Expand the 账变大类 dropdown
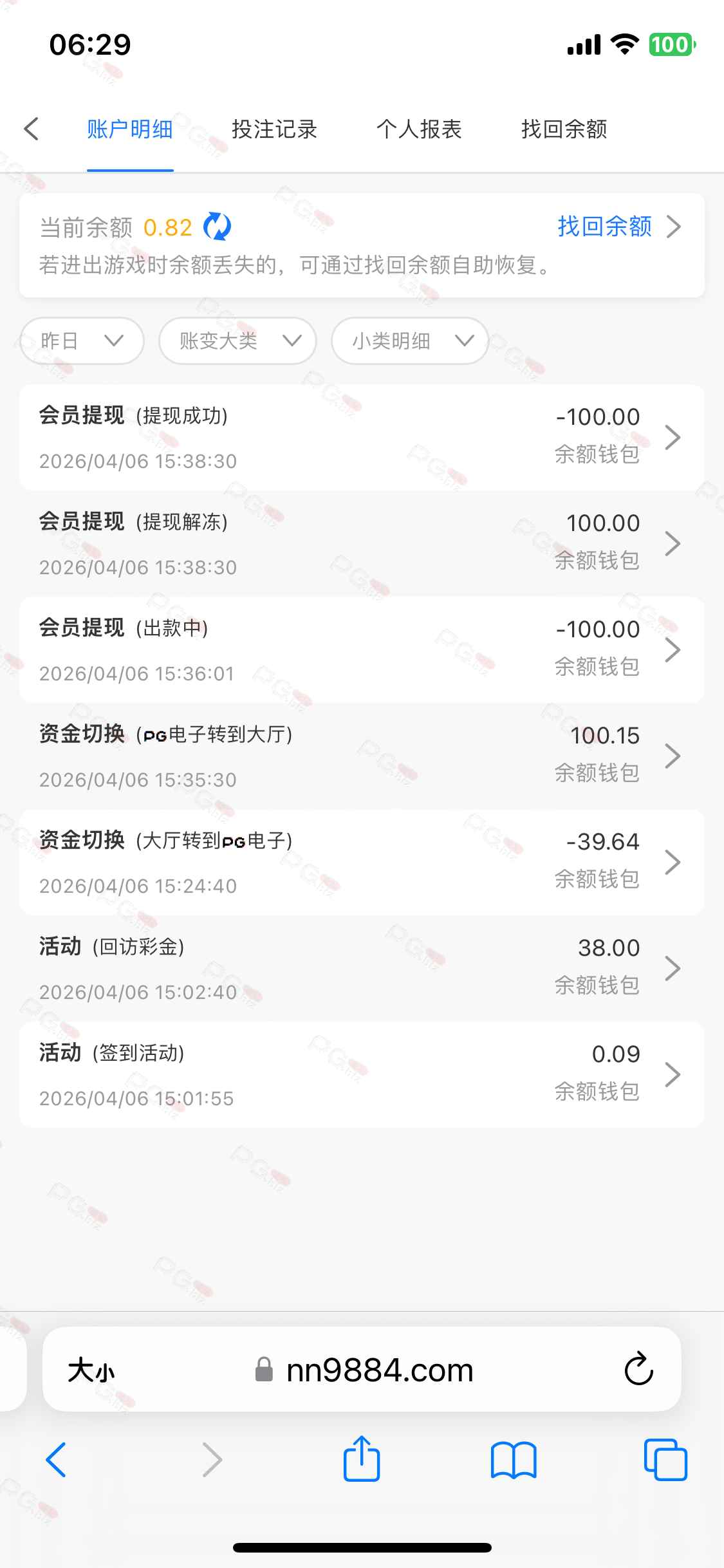724x1568 pixels. [x=237, y=341]
